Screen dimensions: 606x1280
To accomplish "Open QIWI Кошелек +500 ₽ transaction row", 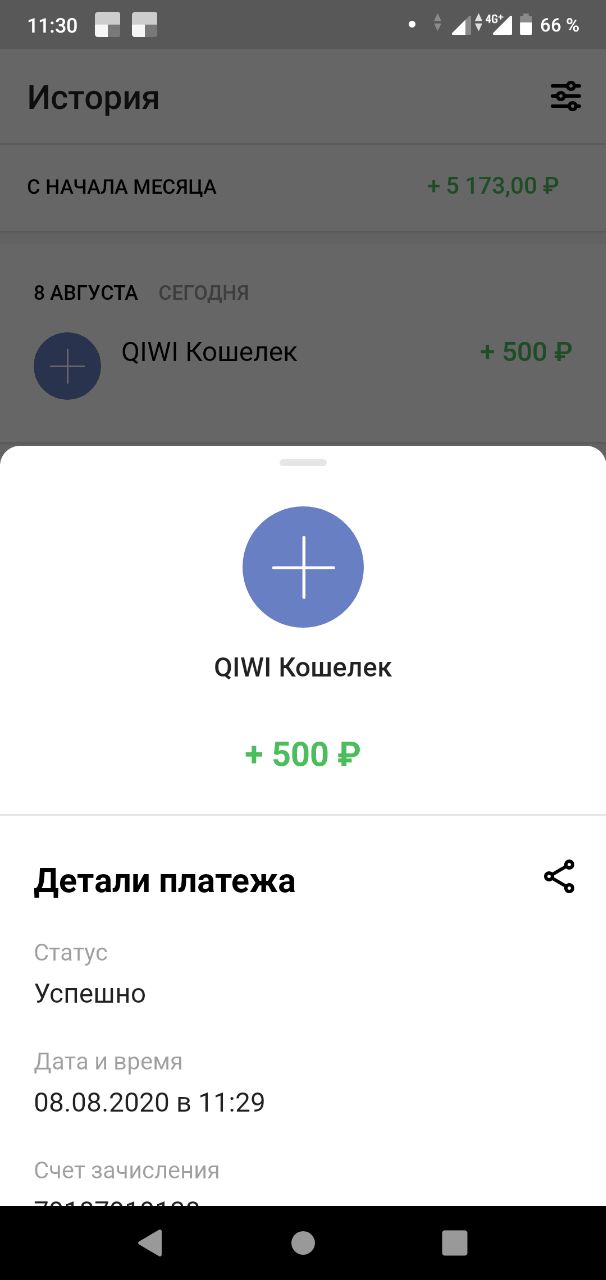I will click(303, 365).
